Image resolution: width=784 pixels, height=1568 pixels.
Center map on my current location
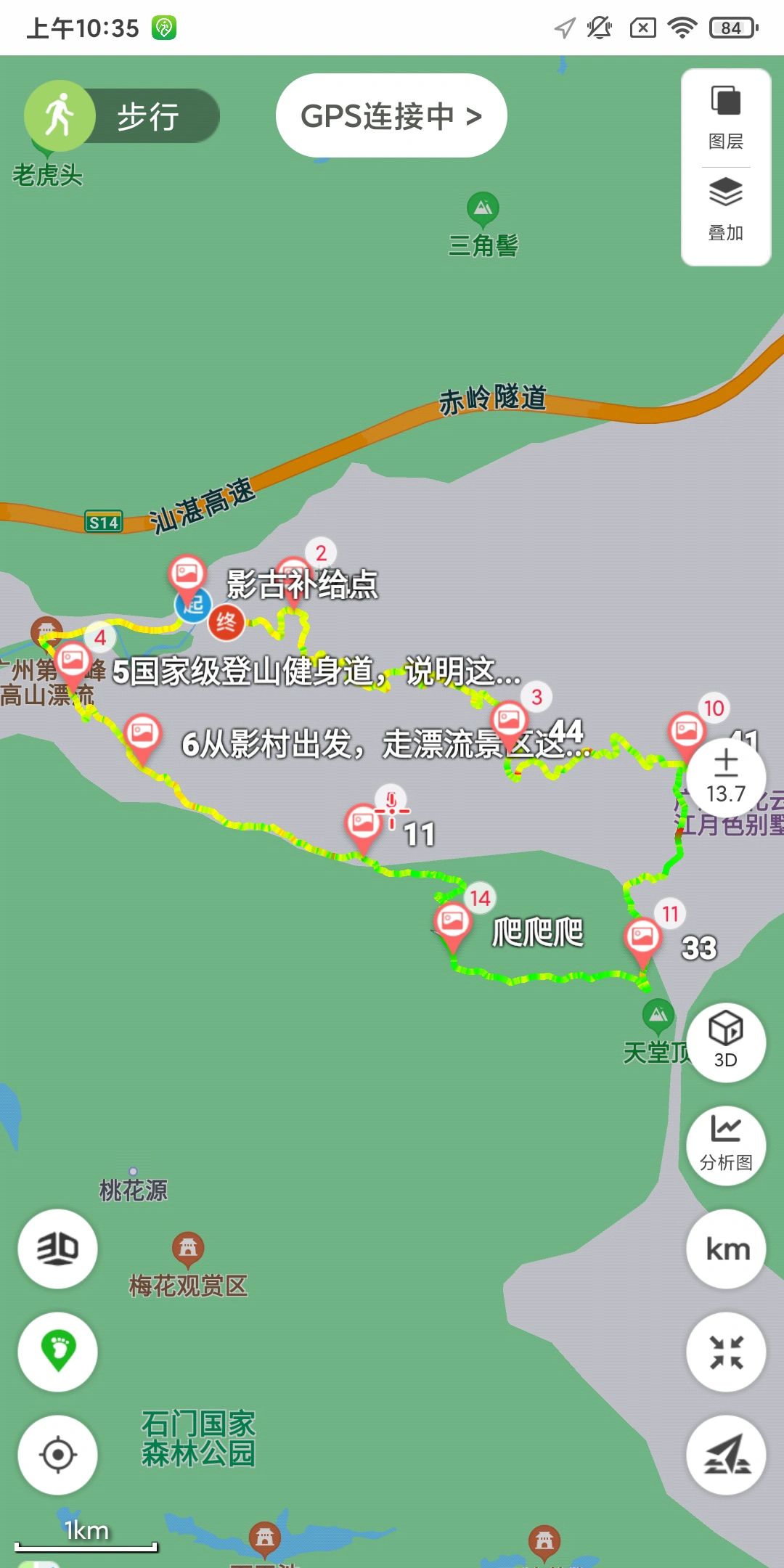coord(58,1455)
